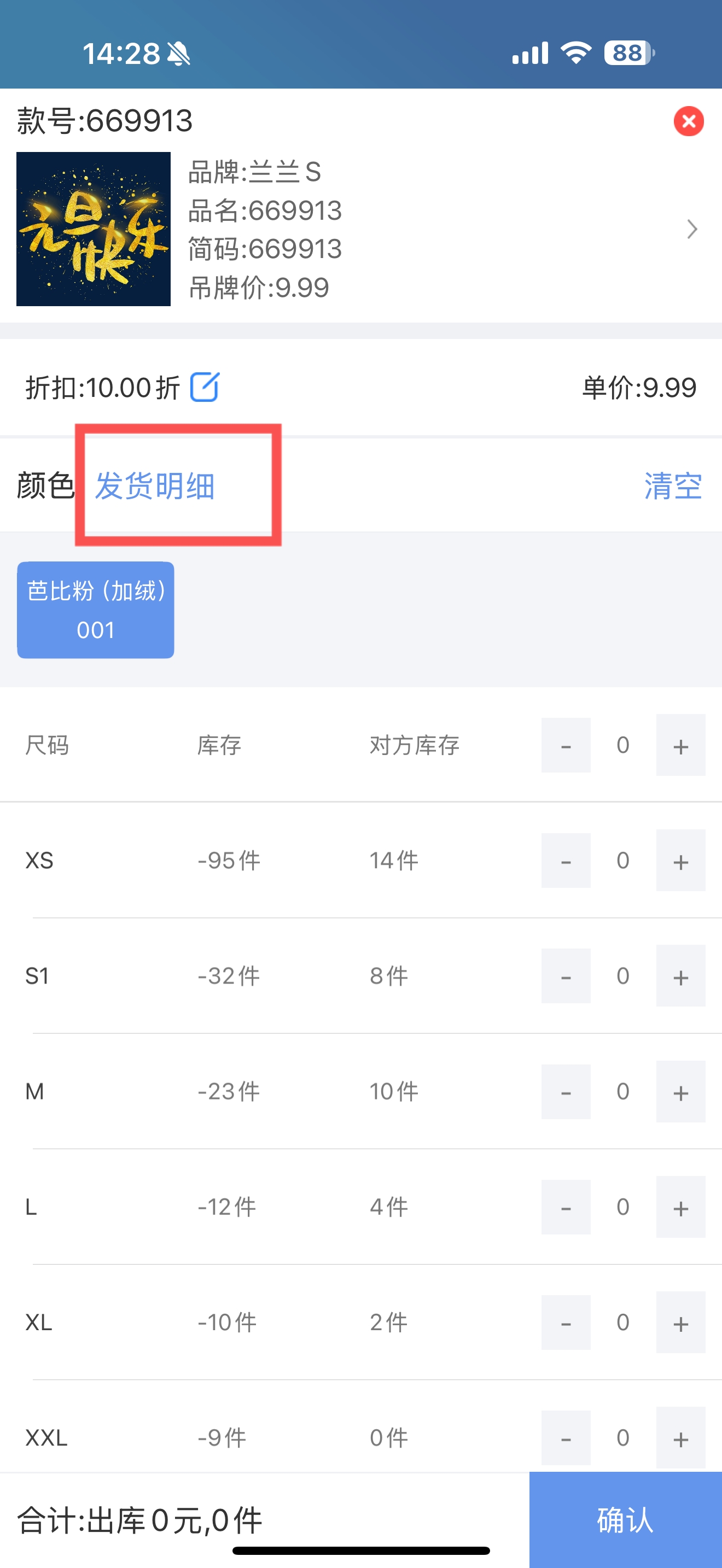This screenshot has width=722, height=1568.
Task: Select the 芭比粉(加绒) 001 color chip
Action: 96,610
